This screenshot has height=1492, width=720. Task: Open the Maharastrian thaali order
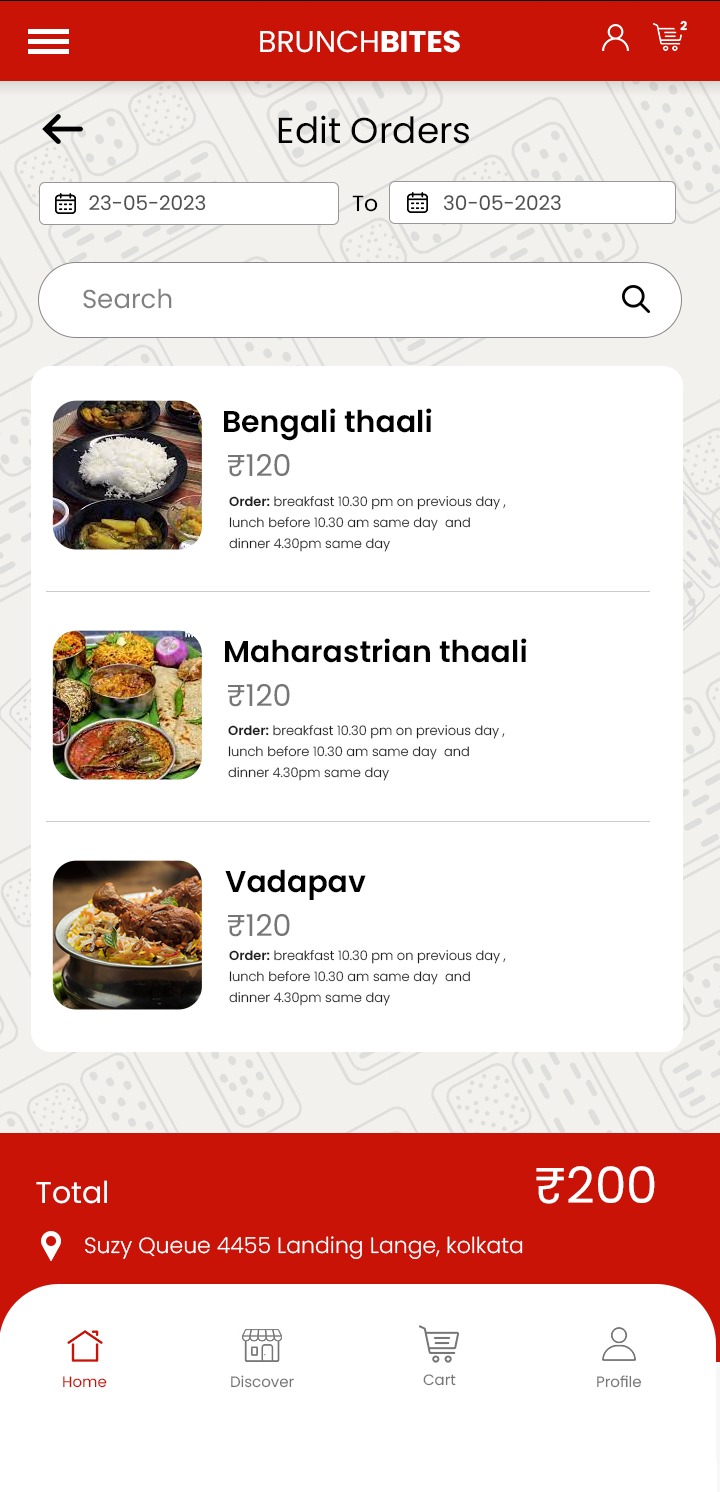tap(375, 651)
